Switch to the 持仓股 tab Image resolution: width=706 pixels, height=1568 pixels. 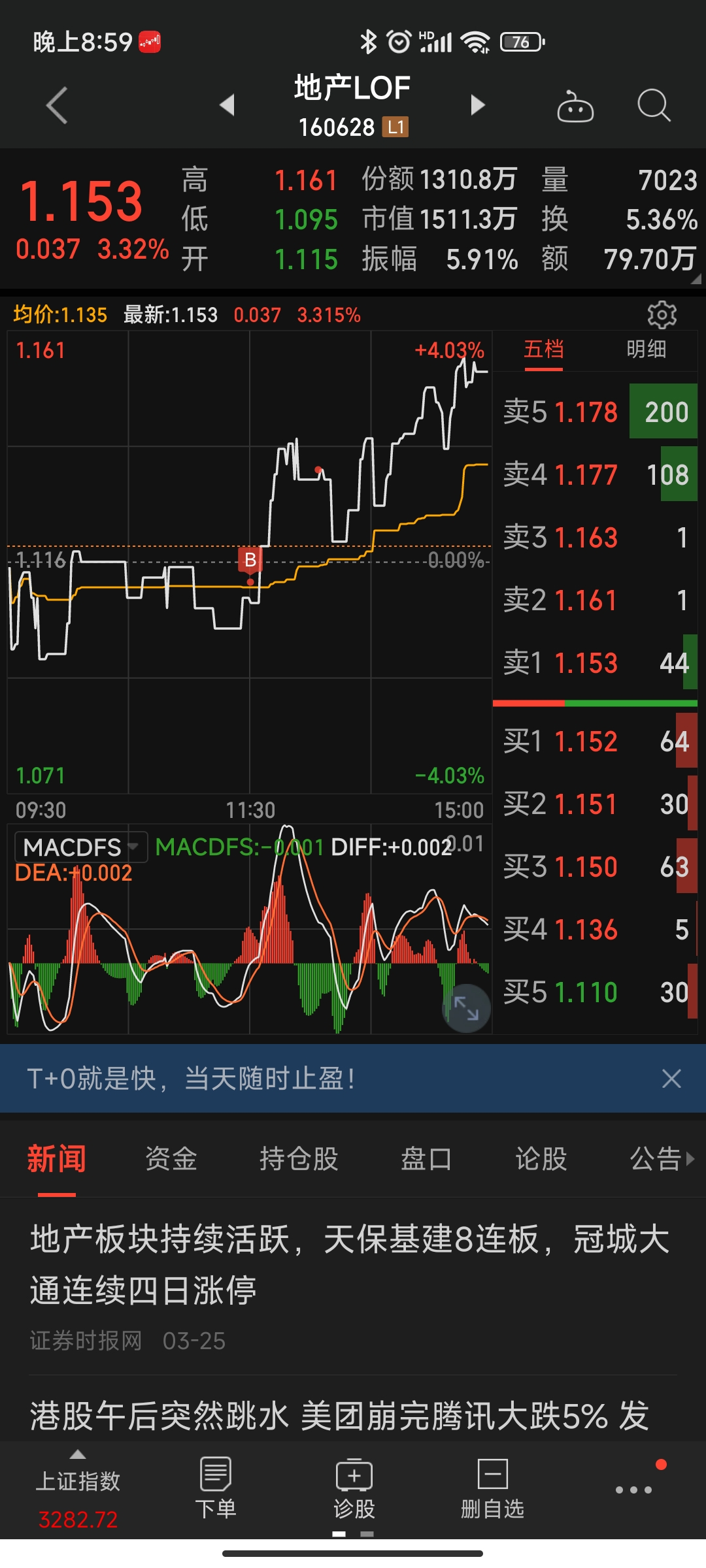coord(298,1159)
